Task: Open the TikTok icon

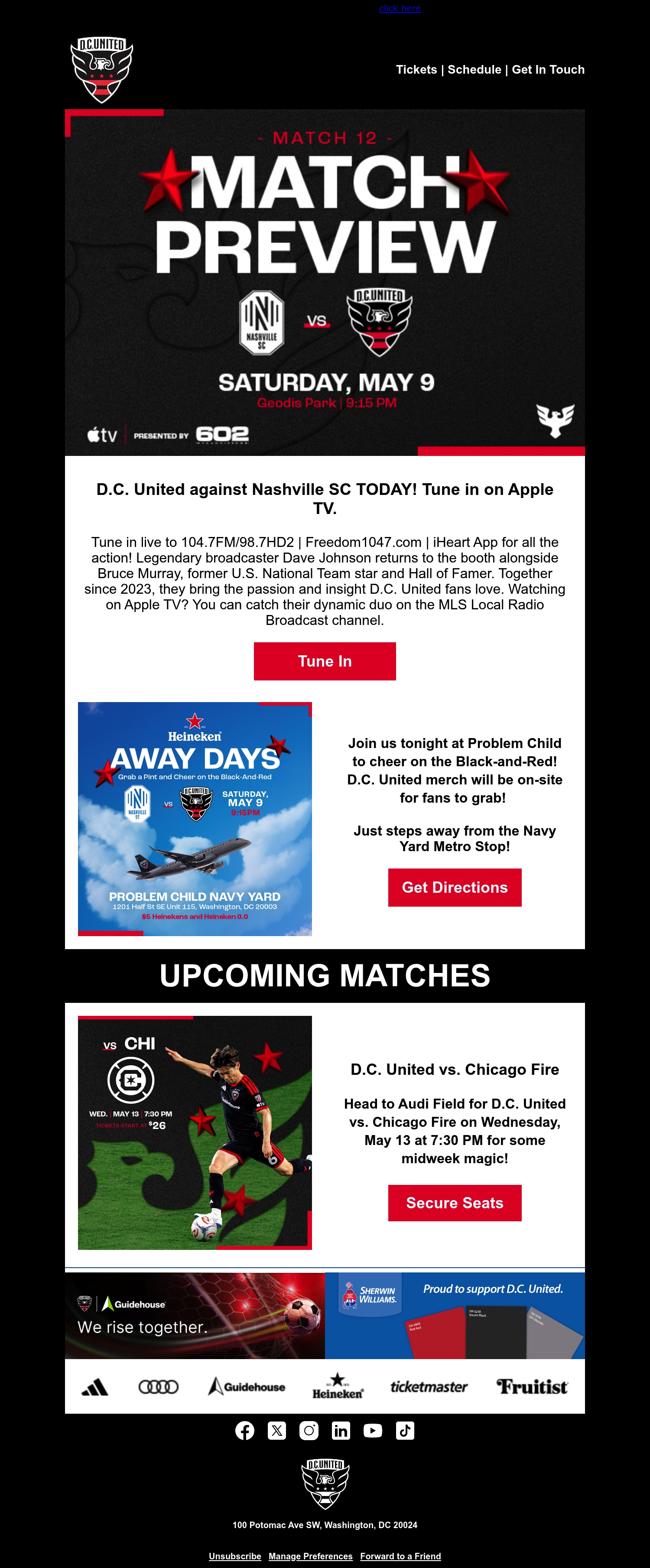Action: 405,1431
